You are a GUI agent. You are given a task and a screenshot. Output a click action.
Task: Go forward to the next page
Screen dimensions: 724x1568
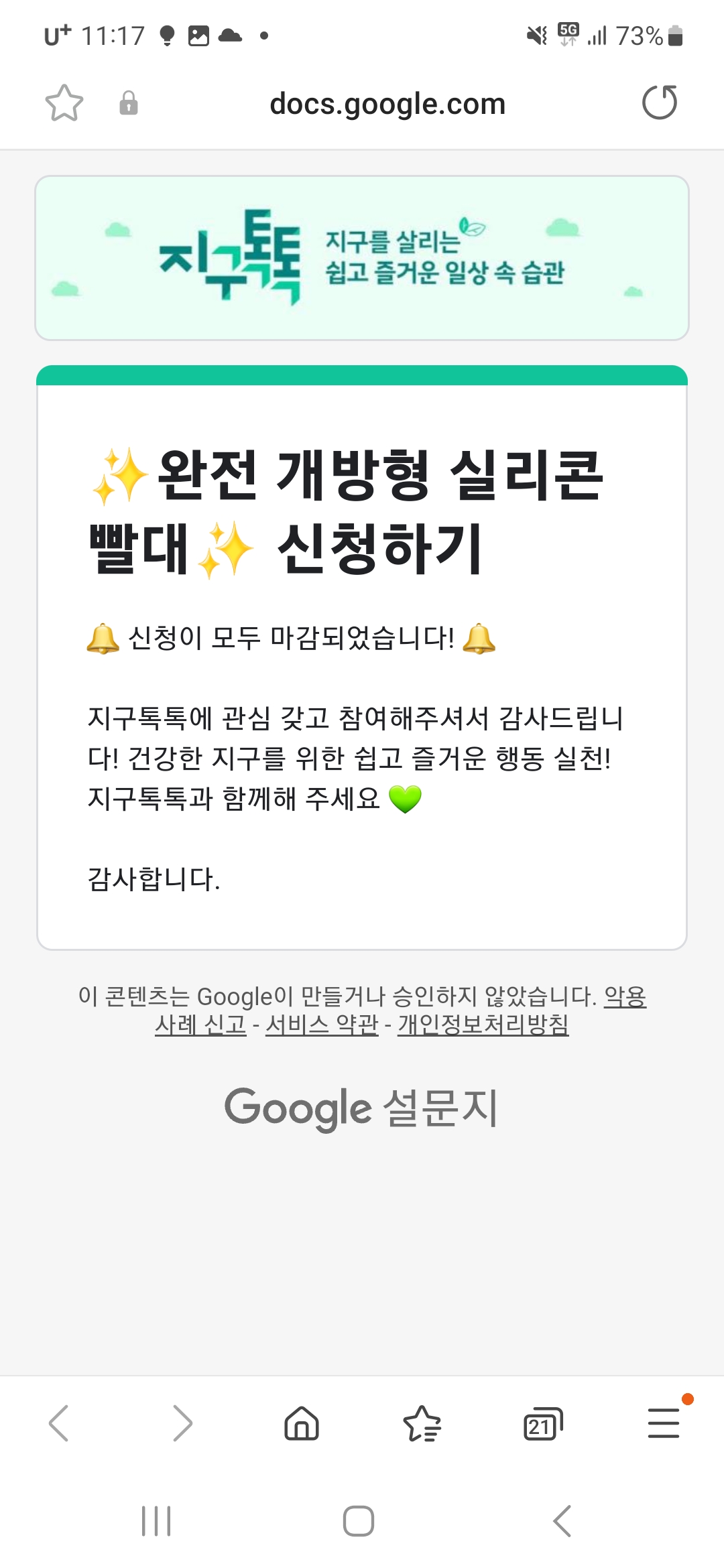pos(182,1423)
